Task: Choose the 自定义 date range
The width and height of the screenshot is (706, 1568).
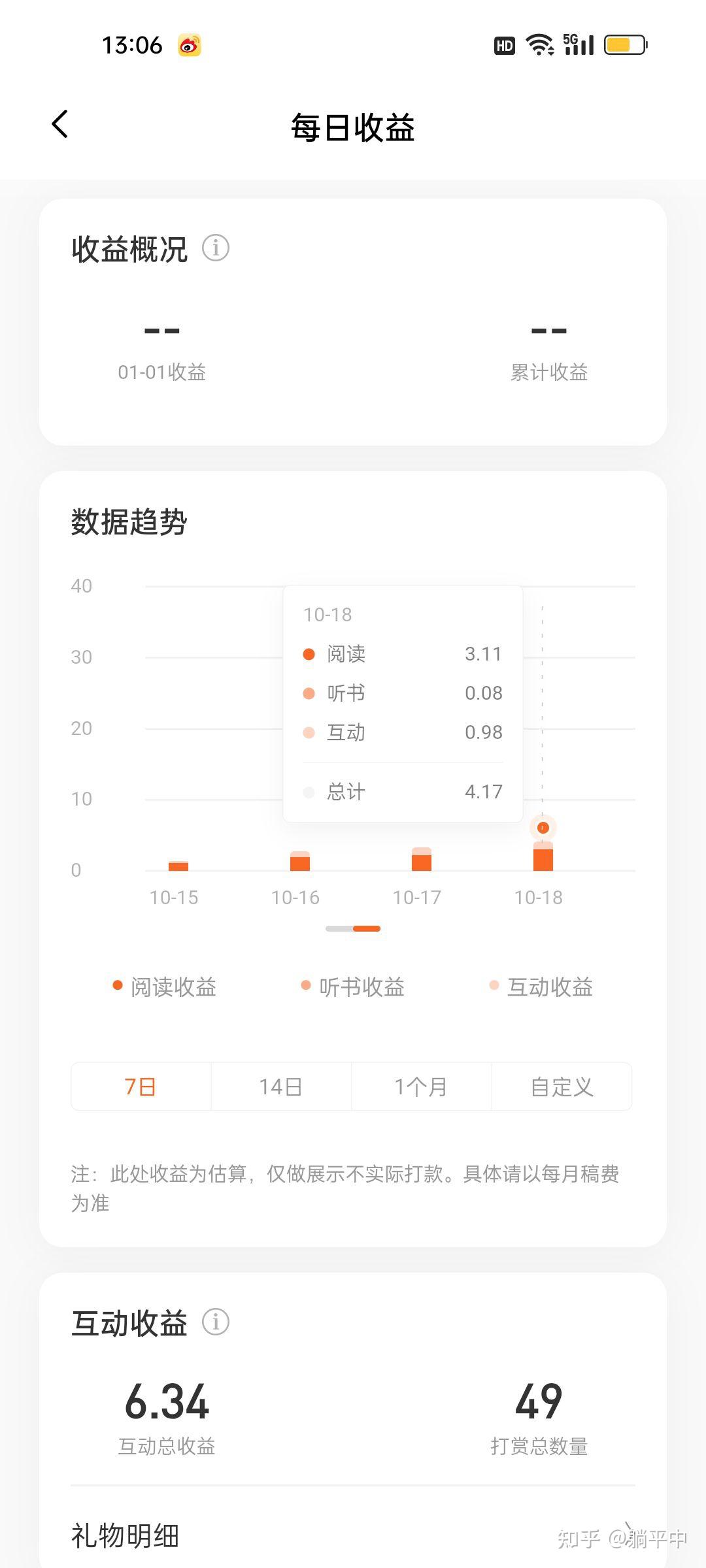Action: pos(562,1086)
